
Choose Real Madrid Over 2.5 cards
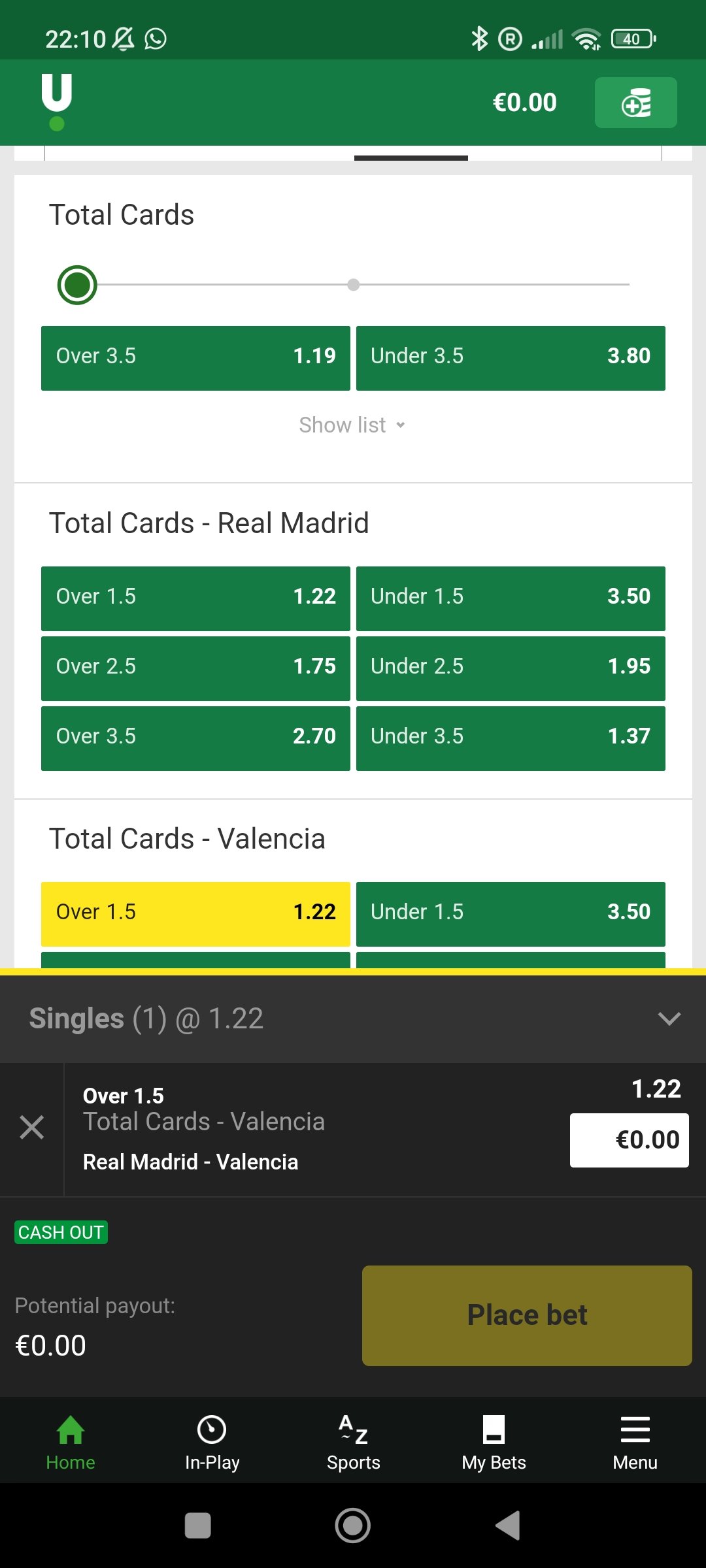point(195,668)
